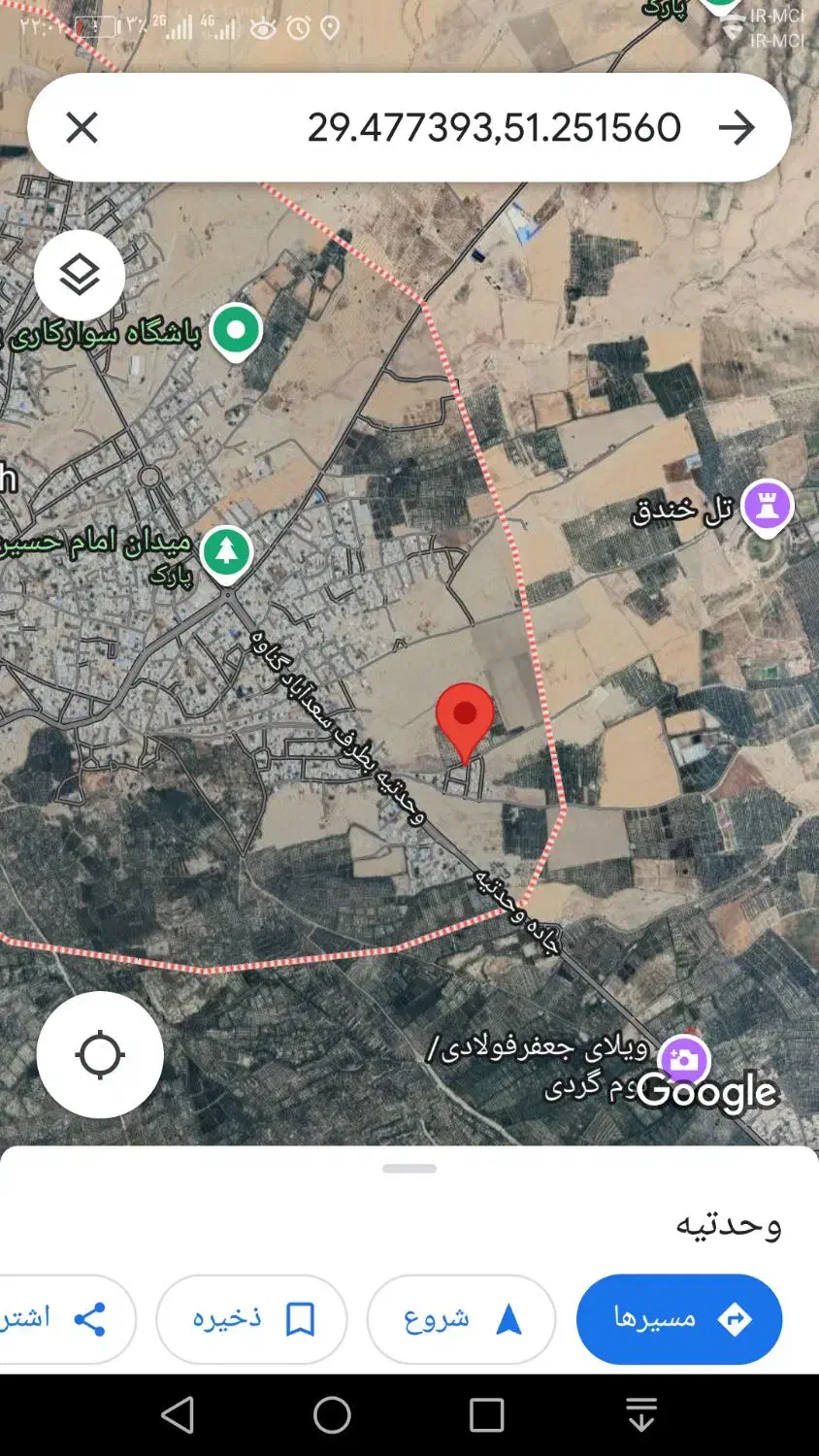Open the ویلای جعفرفولادی place marker
Viewport: 819px width, 1456px height.
click(683, 1061)
